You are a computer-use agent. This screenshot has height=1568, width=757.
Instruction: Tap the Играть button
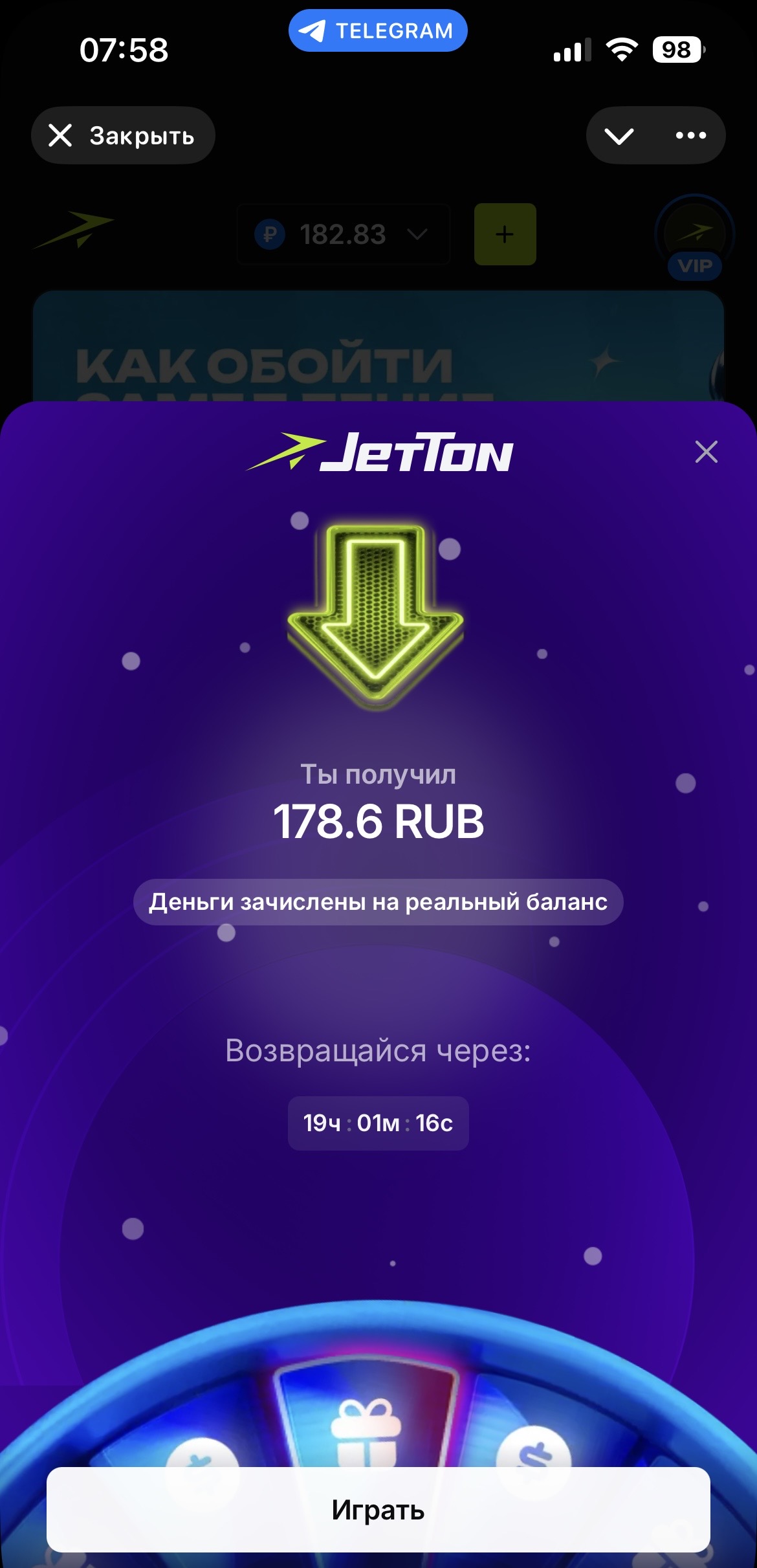[x=378, y=1509]
